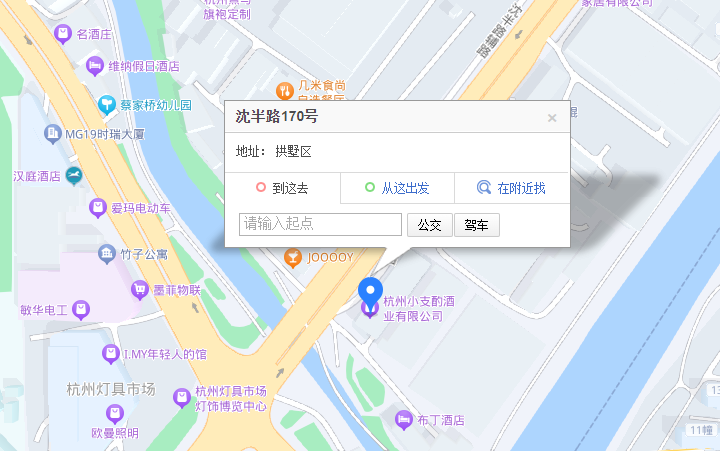The height and width of the screenshot is (451, 720).
Task: Tap the 墨菲物联 shop marker
Action: click(x=140, y=290)
